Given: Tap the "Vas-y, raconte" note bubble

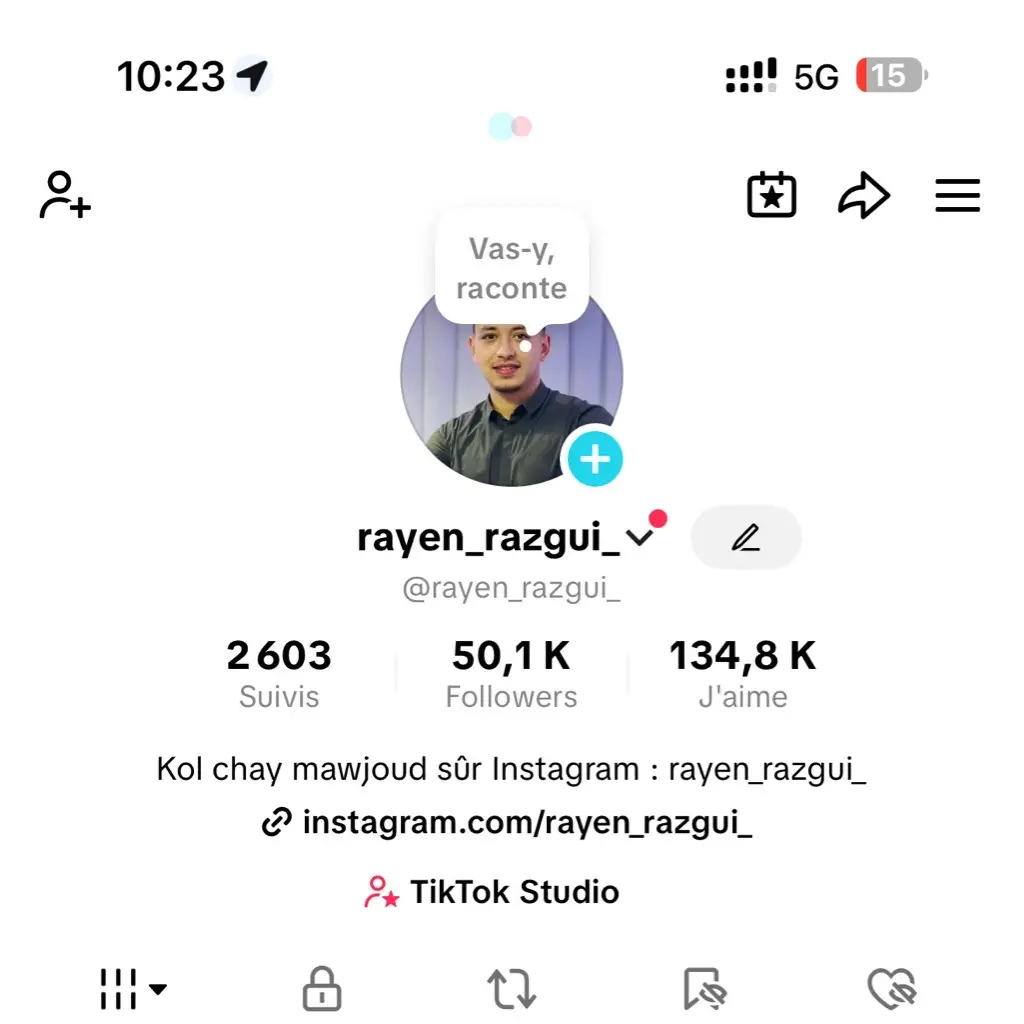Looking at the screenshot, I should [x=511, y=268].
